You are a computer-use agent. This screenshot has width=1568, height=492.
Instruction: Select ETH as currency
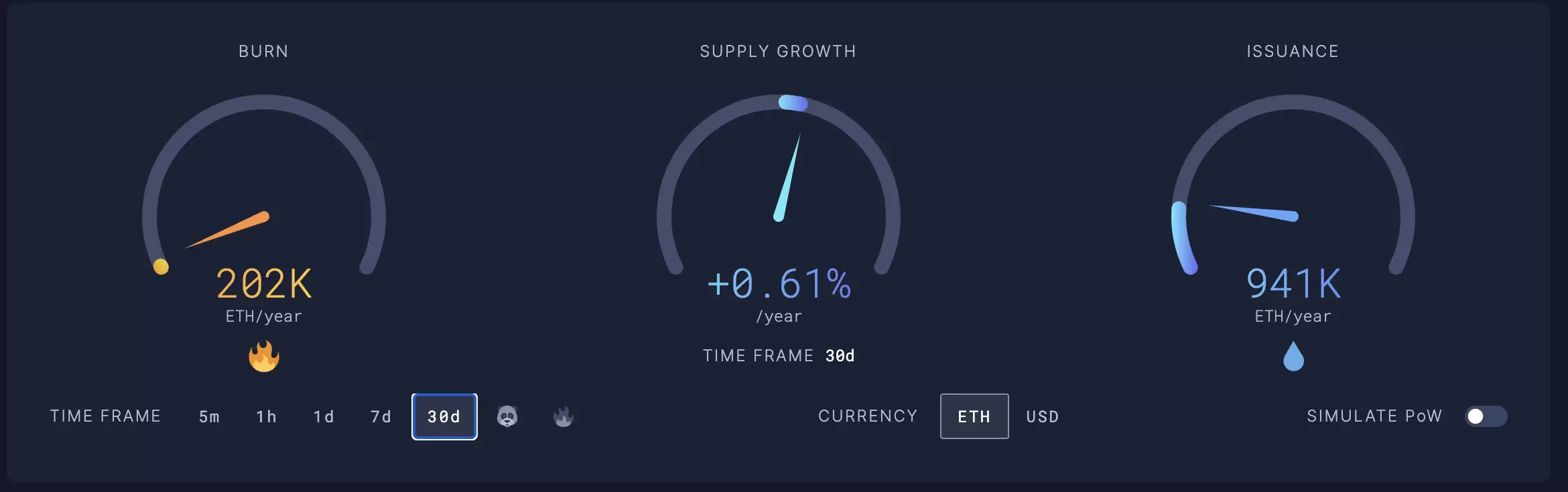(x=974, y=417)
